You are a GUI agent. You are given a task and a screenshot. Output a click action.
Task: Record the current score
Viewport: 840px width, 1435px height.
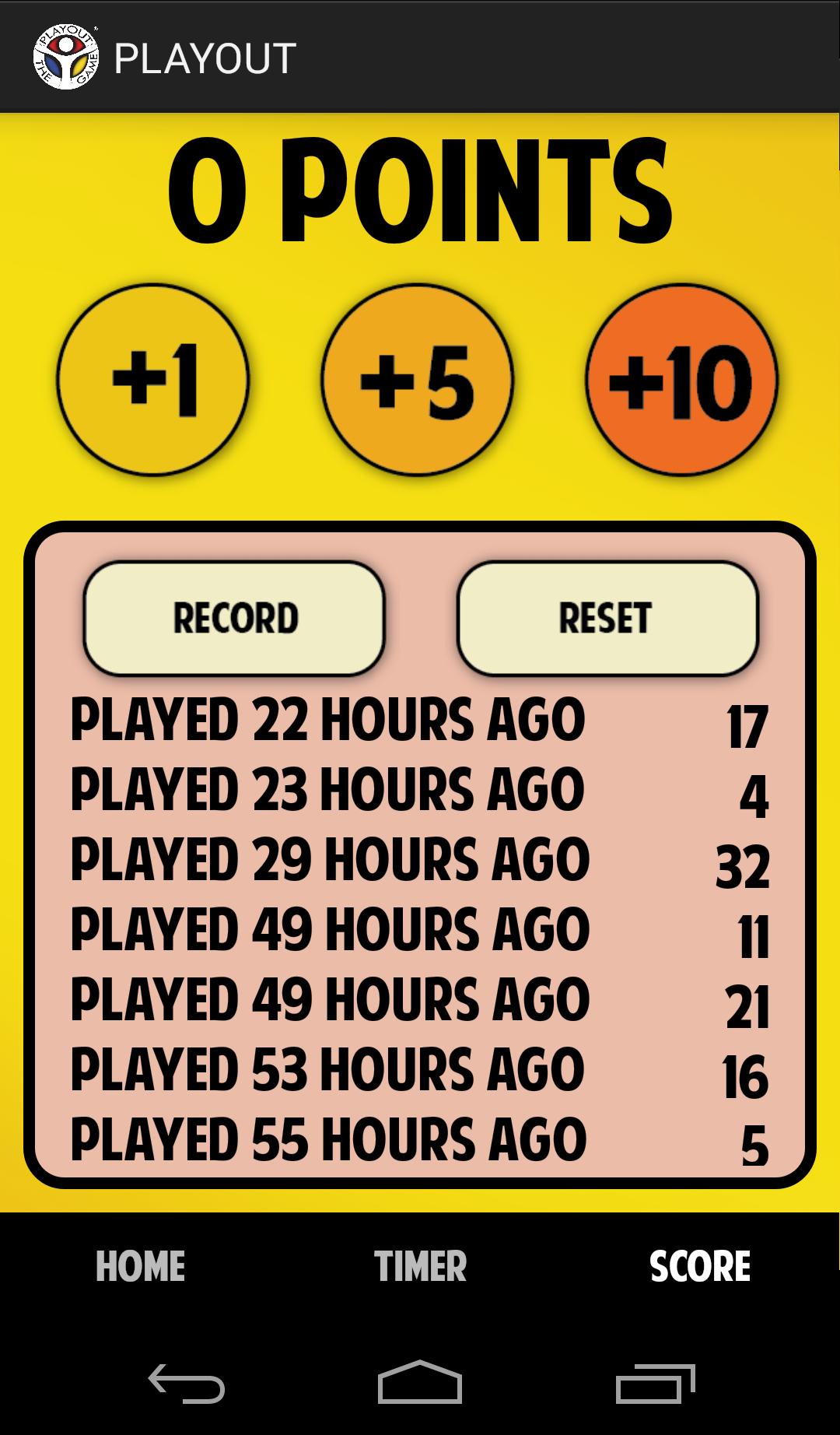tap(234, 618)
